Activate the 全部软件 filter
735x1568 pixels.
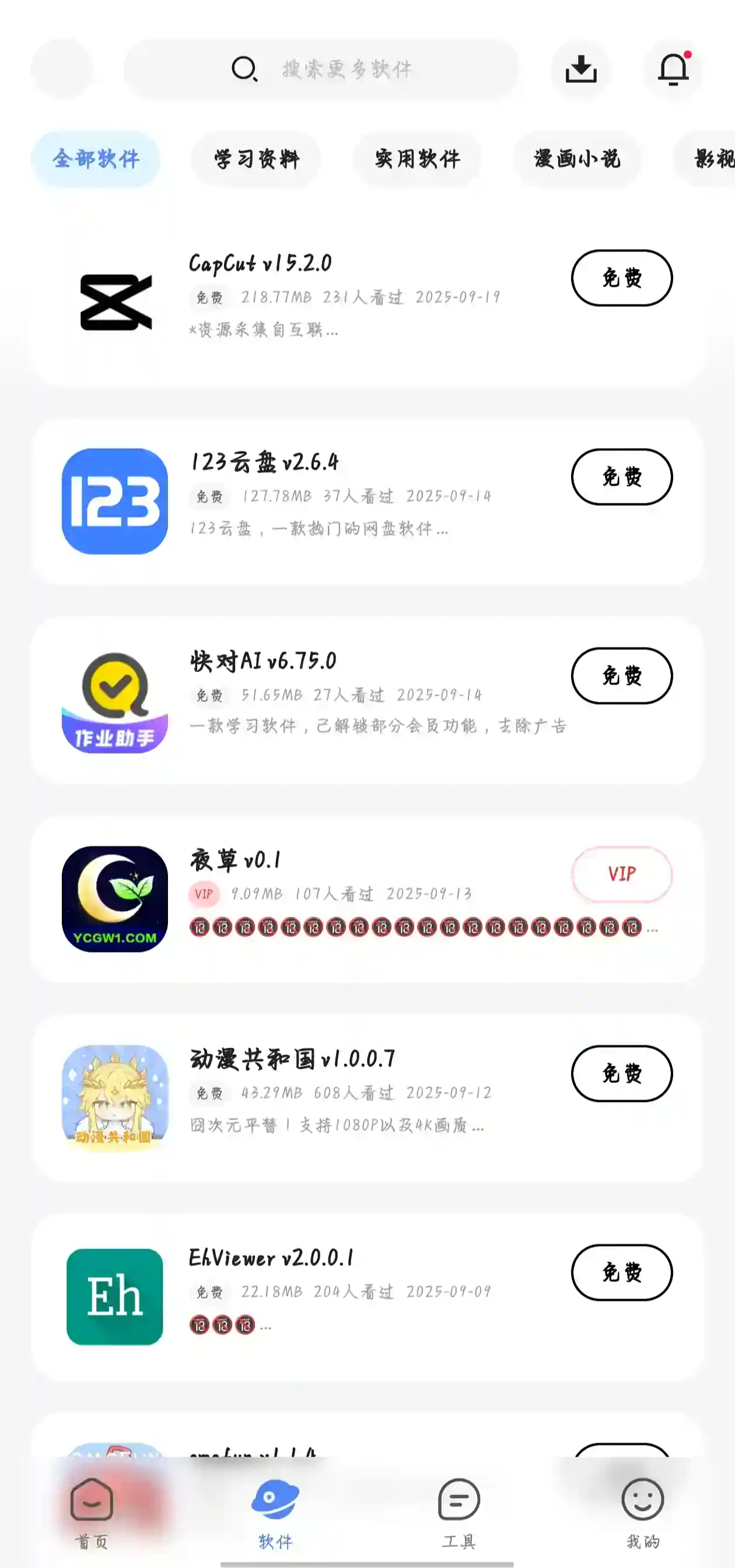(x=95, y=159)
